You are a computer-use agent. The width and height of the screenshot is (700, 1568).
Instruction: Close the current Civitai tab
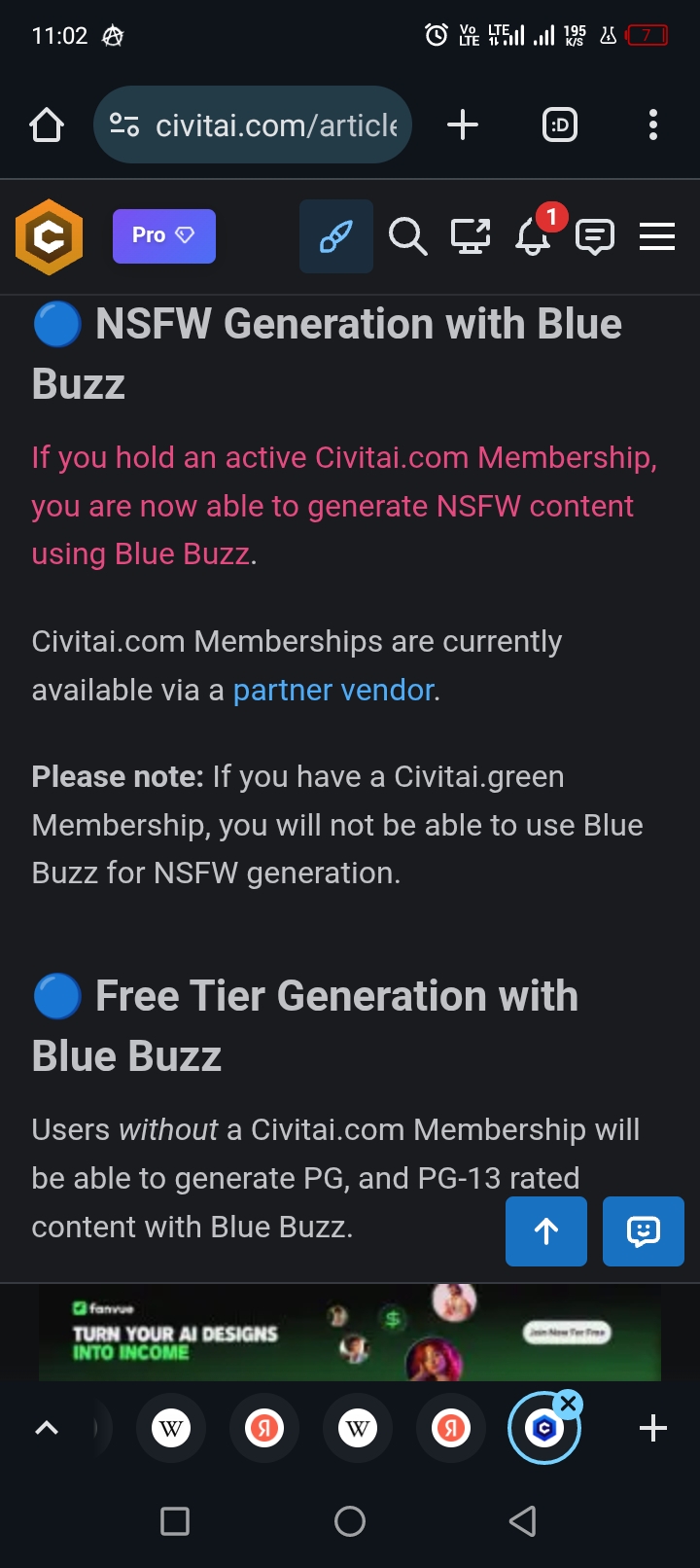tap(569, 1404)
